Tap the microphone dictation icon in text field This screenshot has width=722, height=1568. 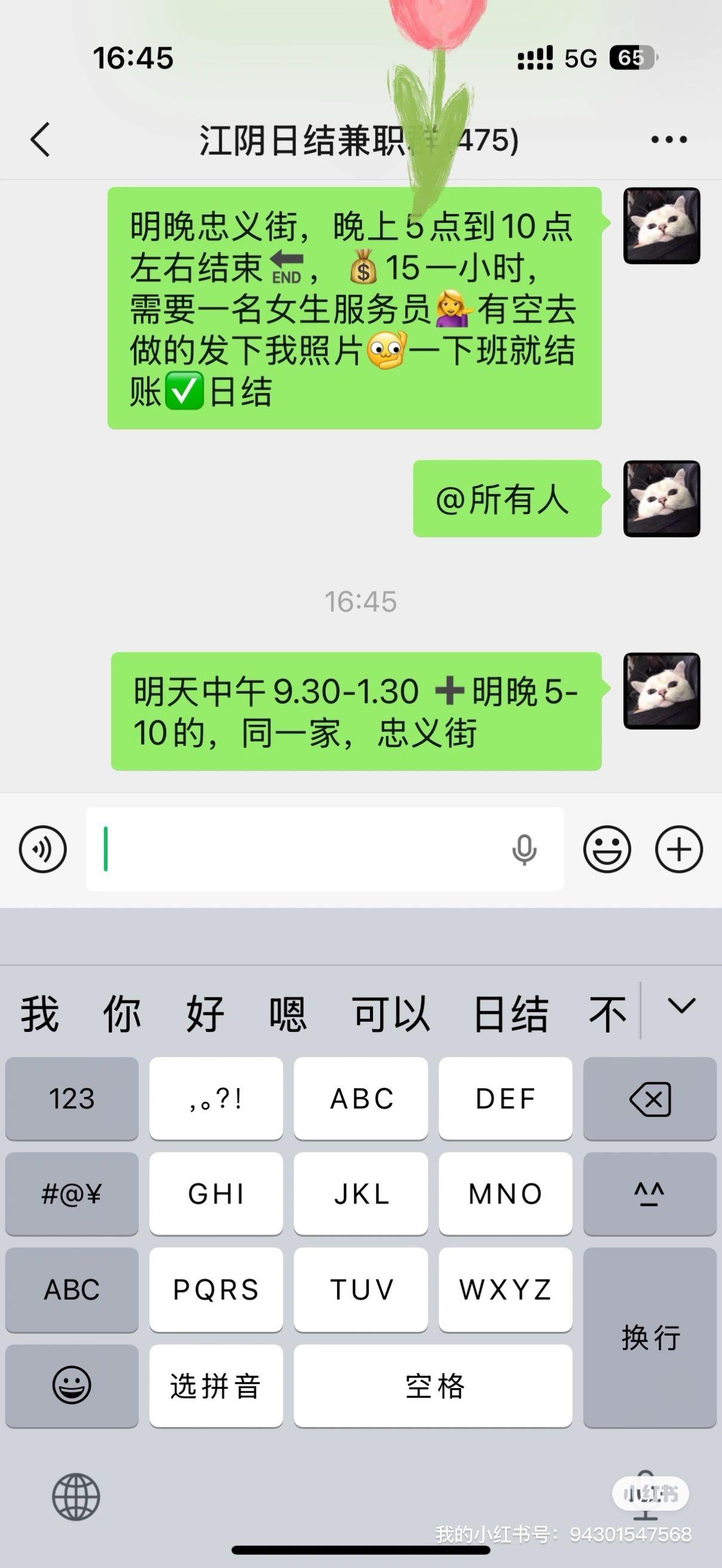(x=524, y=849)
